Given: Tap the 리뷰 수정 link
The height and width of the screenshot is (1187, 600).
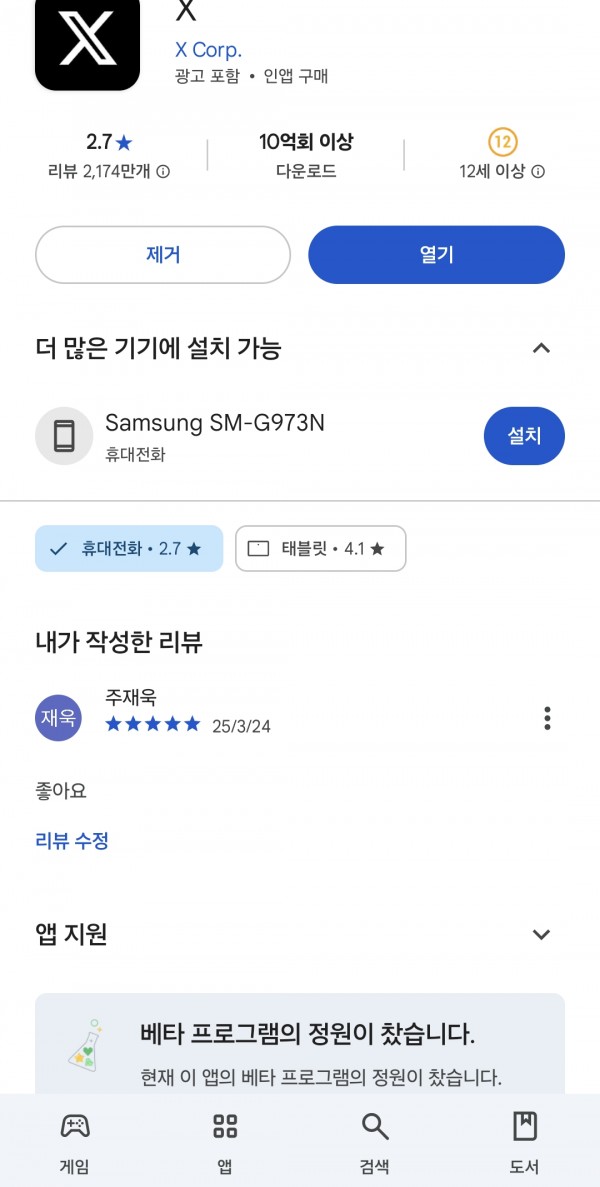Looking at the screenshot, I should point(72,840).
